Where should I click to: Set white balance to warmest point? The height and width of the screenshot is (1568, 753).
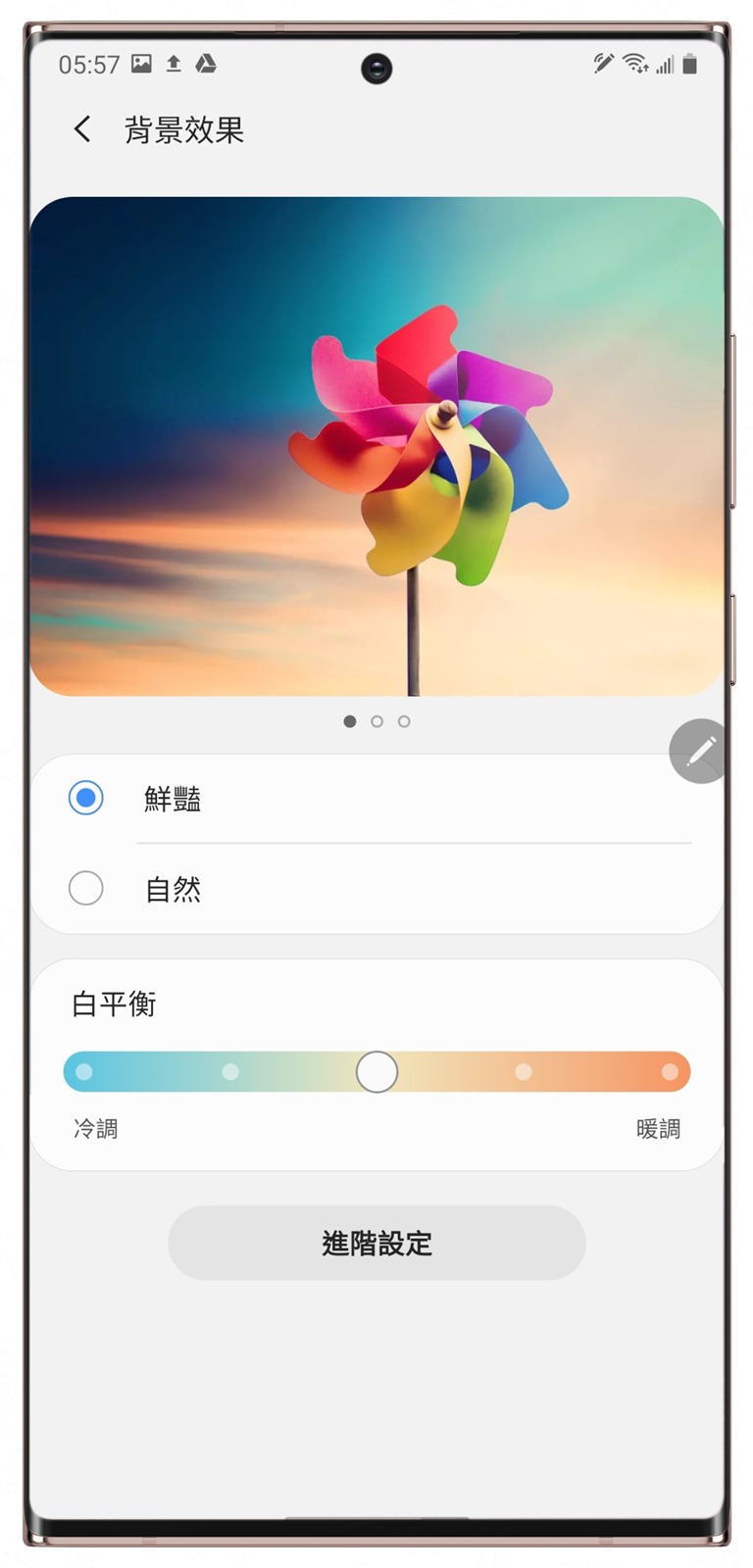click(670, 1072)
